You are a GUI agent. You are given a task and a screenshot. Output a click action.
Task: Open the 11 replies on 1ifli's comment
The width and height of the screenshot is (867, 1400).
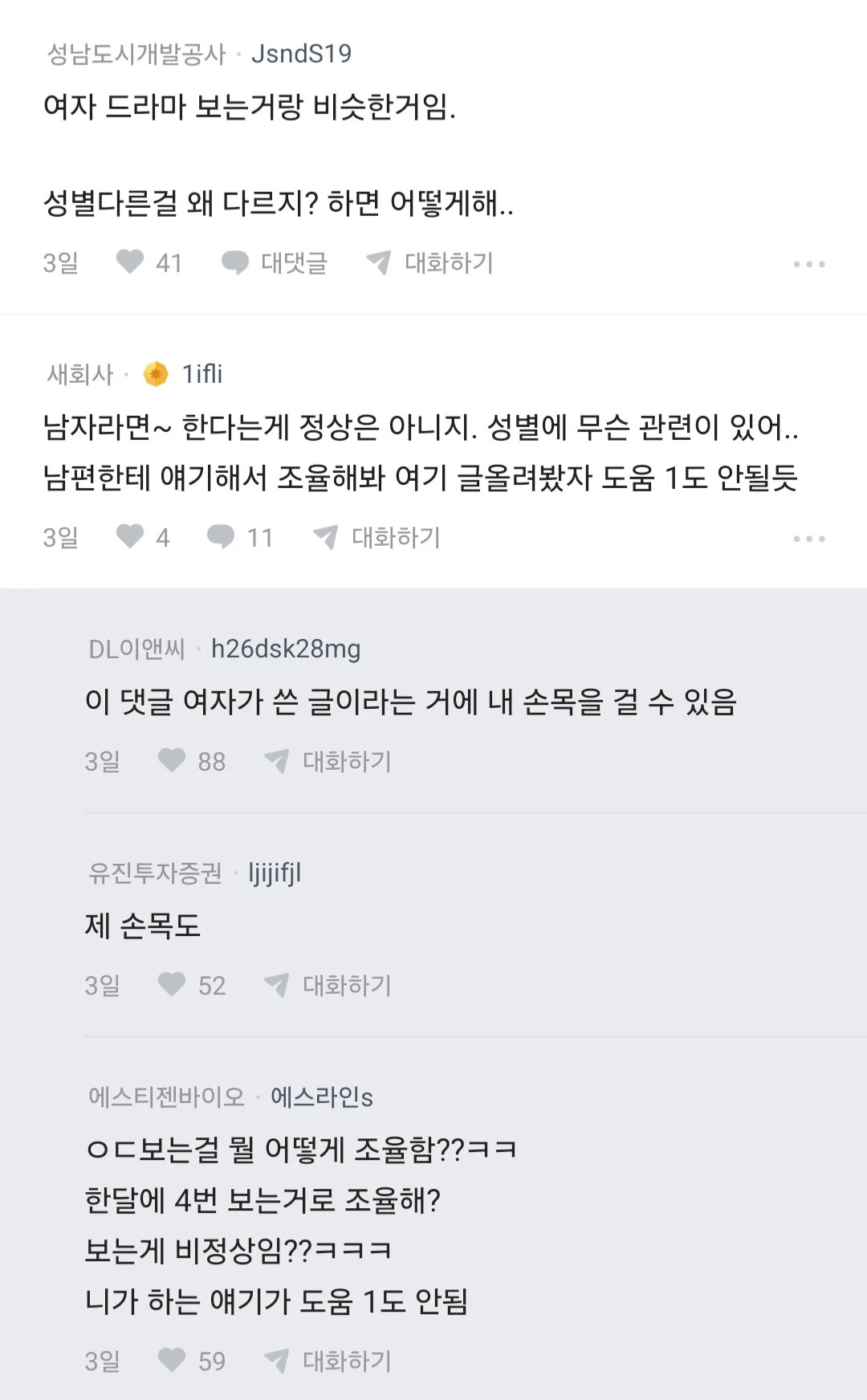click(x=240, y=537)
